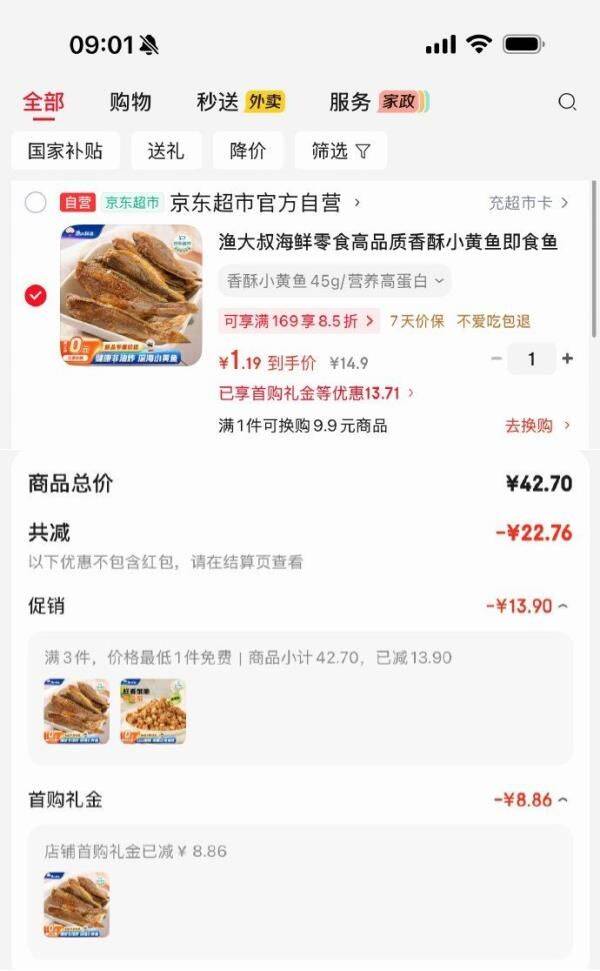Uncheck the 渔大叔 小黄鱼 item
The image size is (600, 971).
(36, 295)
